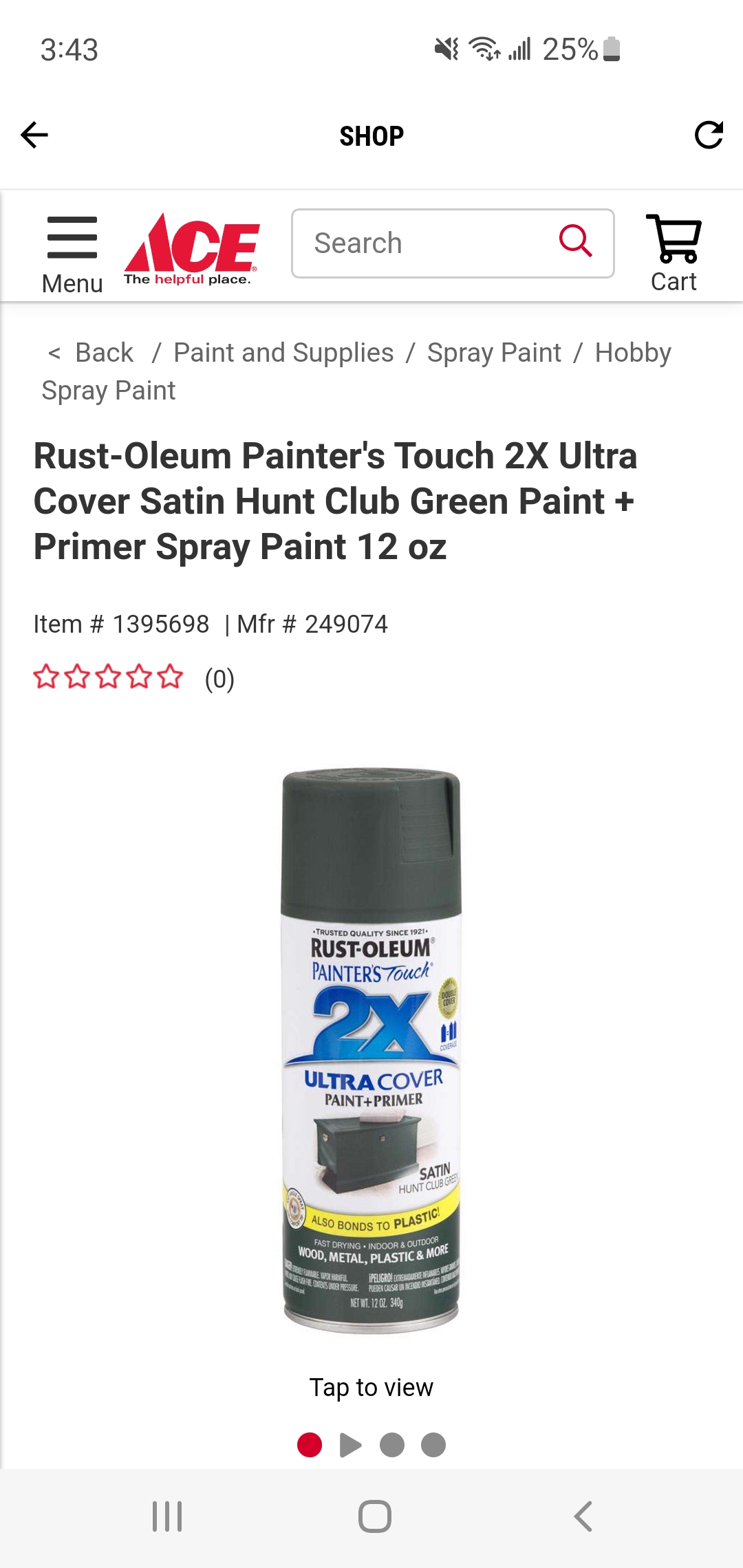Open the Menu drawer

click(72, 254)
